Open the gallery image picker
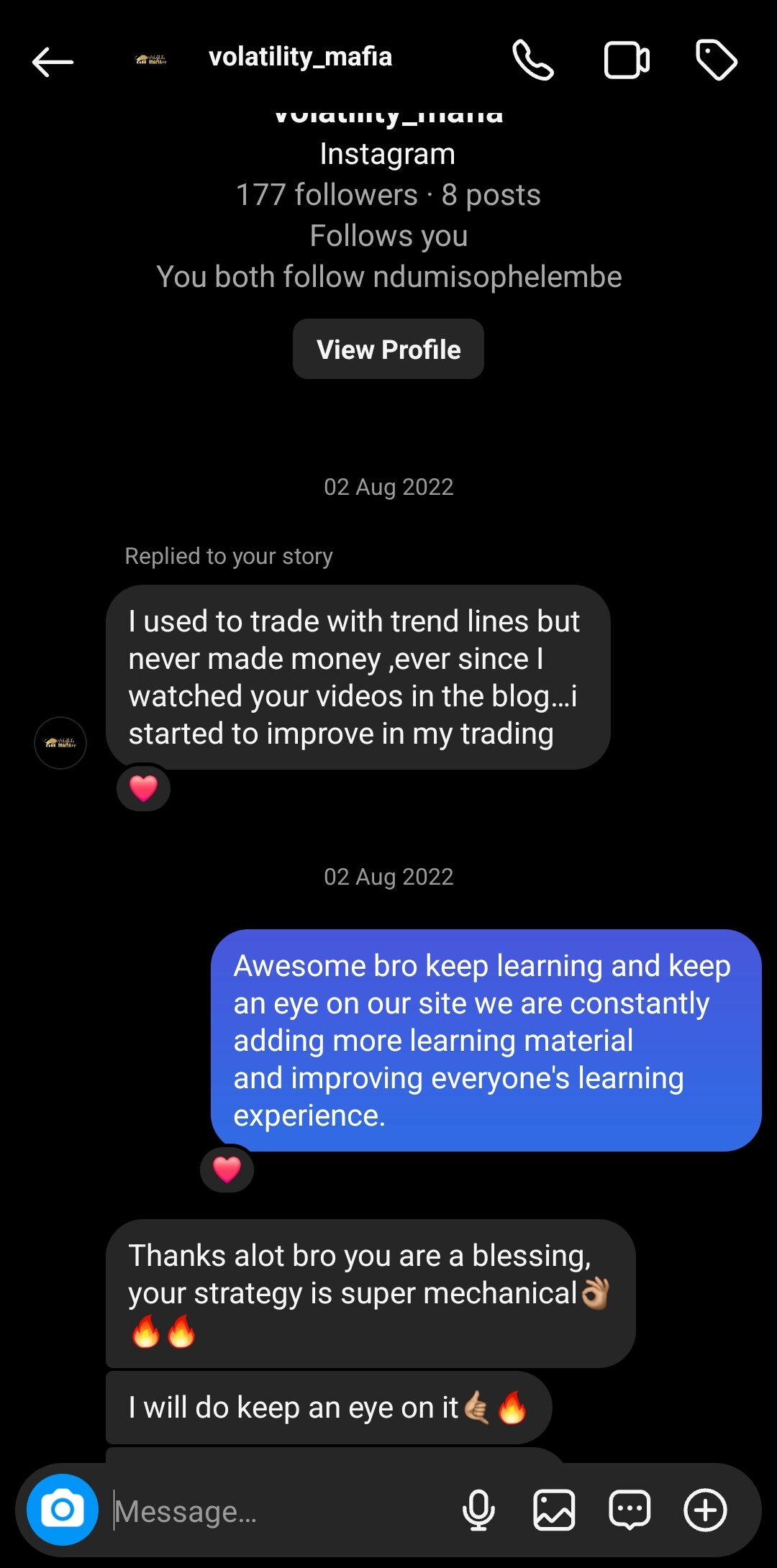The width and height of the screenshot is (777, 1568). pyautogui.click(x=554, y=1510)
